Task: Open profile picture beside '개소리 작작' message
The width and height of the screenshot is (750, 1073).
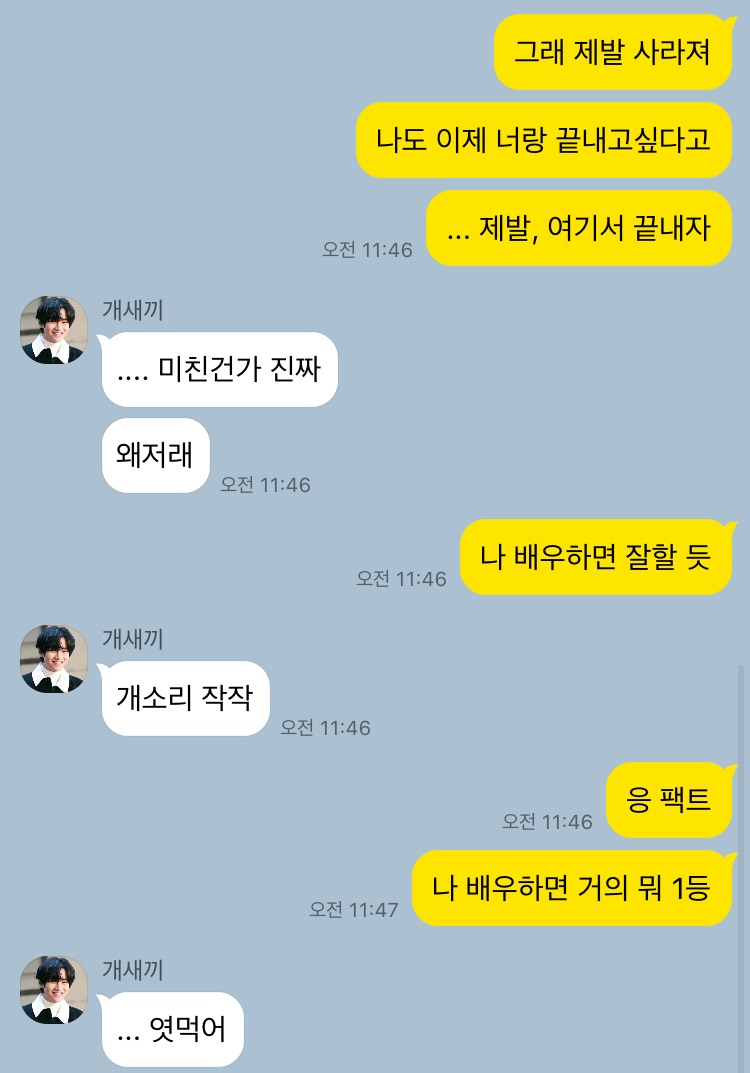Action: pyautogui.click(x=54, y=659)
